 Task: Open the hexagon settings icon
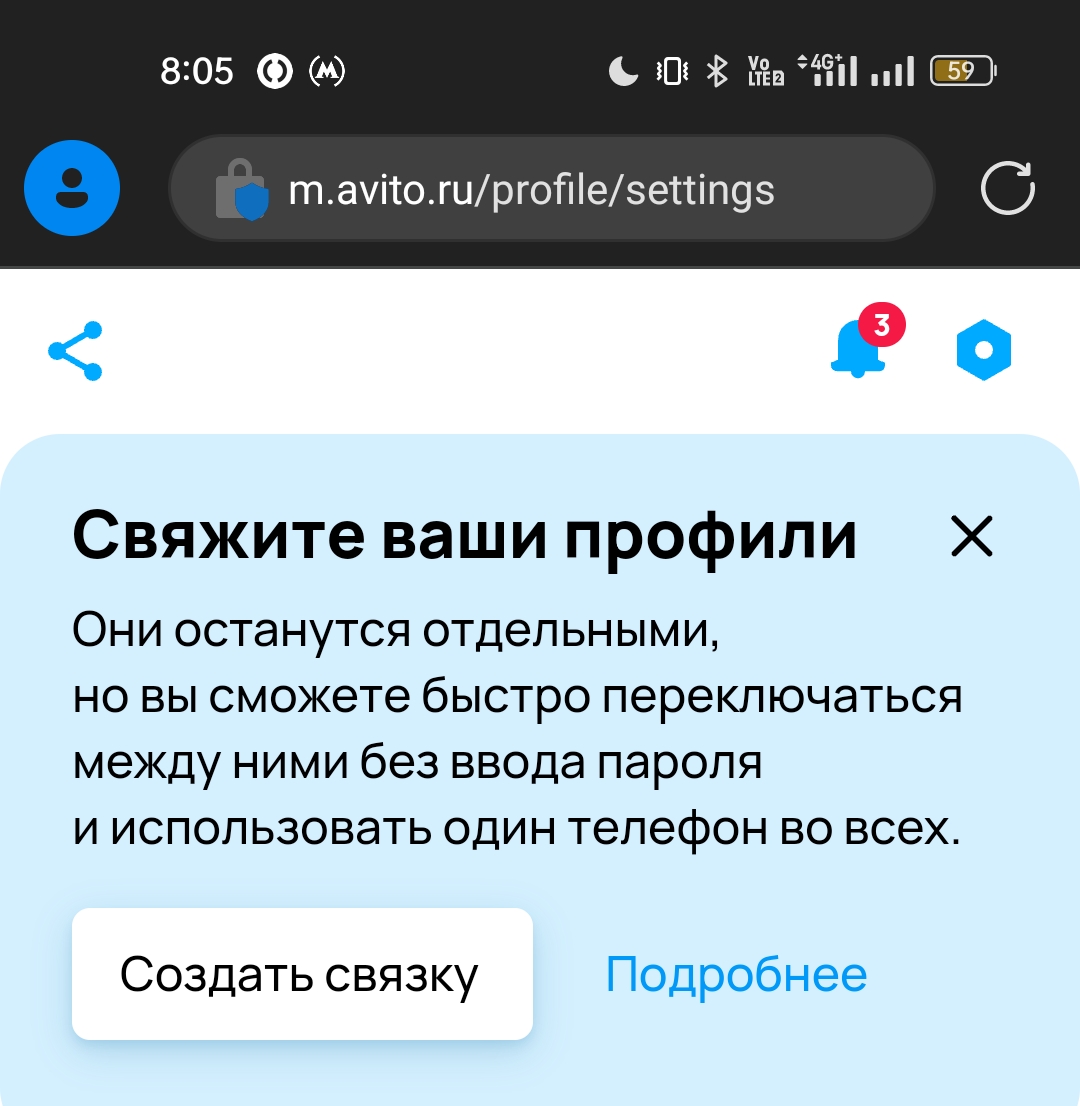pos(984,351)
